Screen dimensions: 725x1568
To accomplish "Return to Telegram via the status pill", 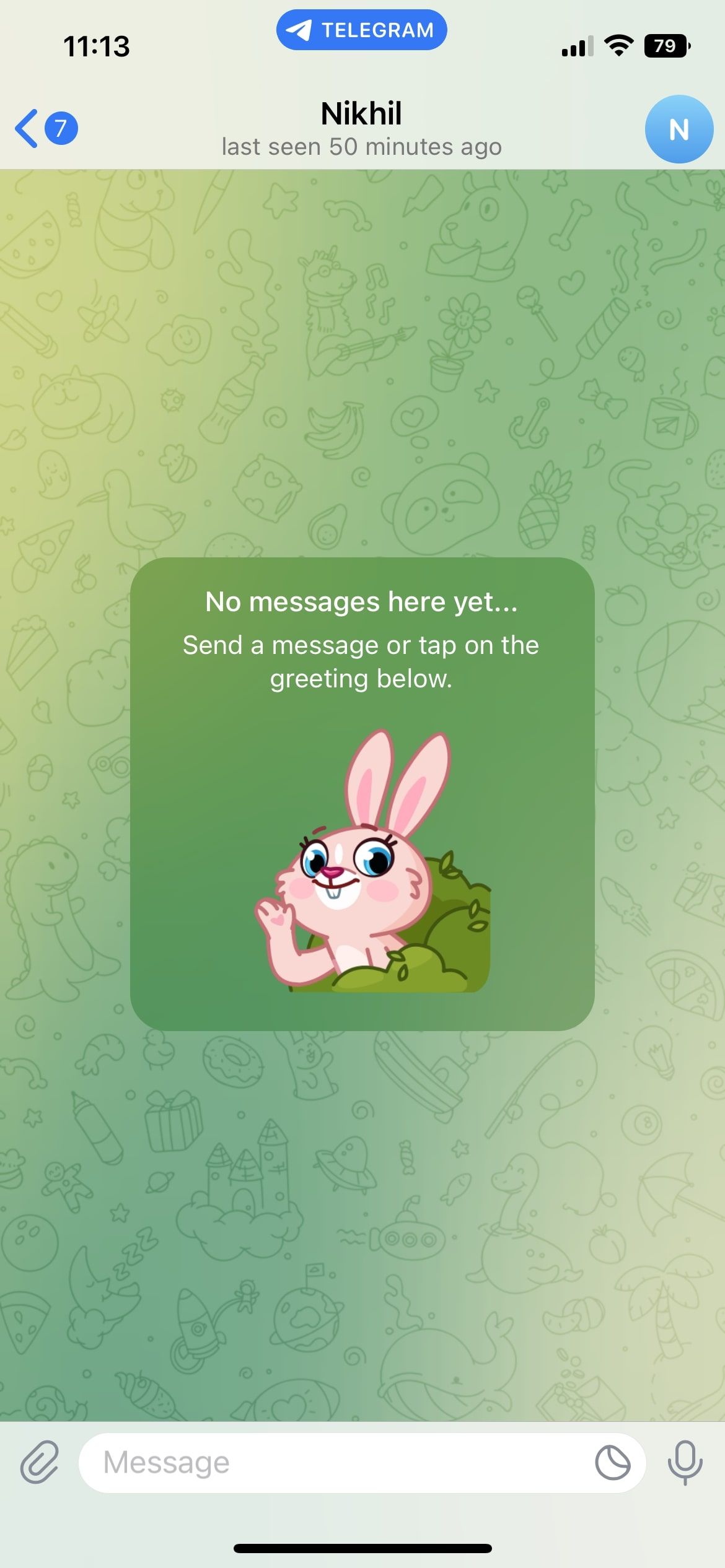I will 362,30.
